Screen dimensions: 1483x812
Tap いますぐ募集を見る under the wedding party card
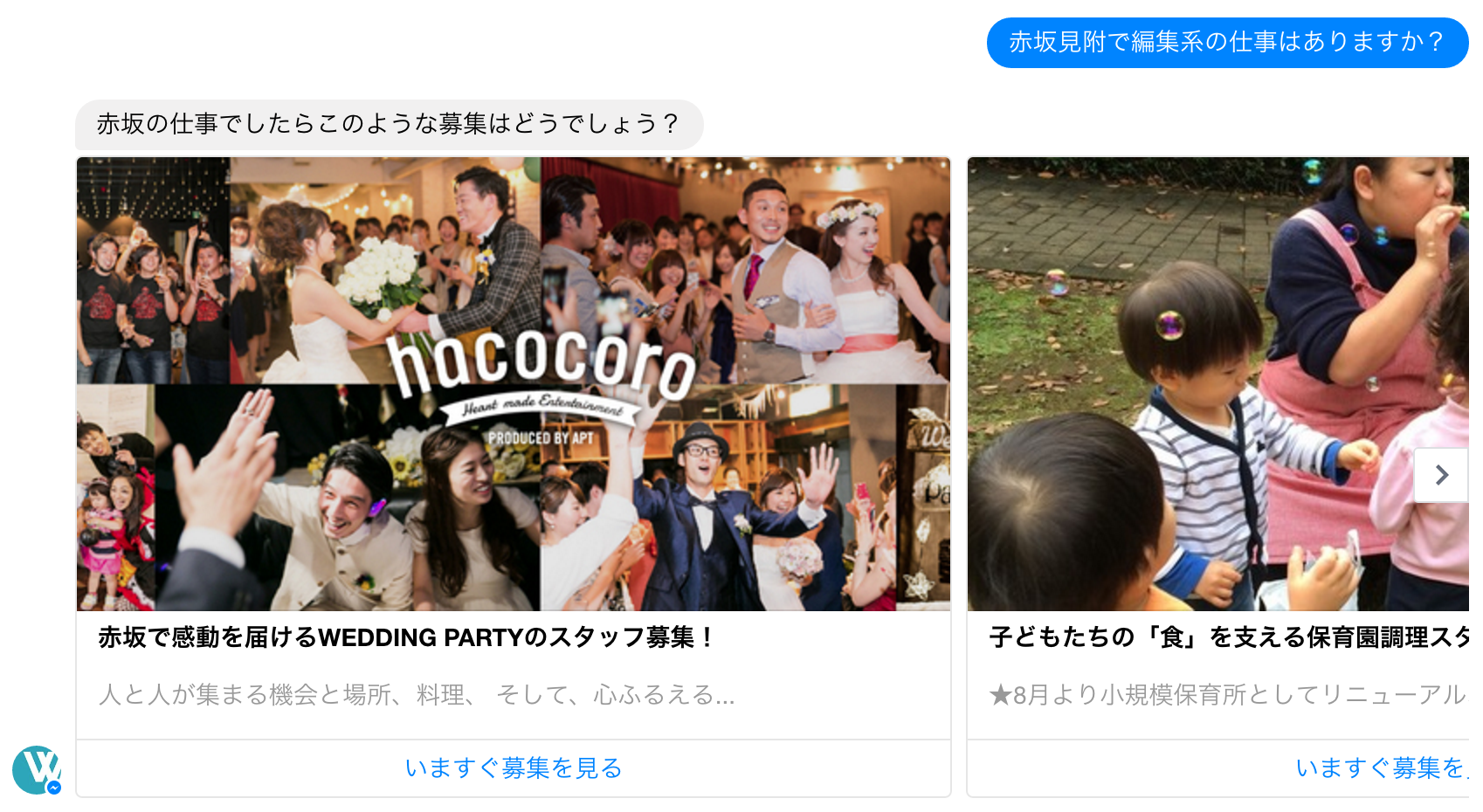pyautogui.click(x=513, y=768)
